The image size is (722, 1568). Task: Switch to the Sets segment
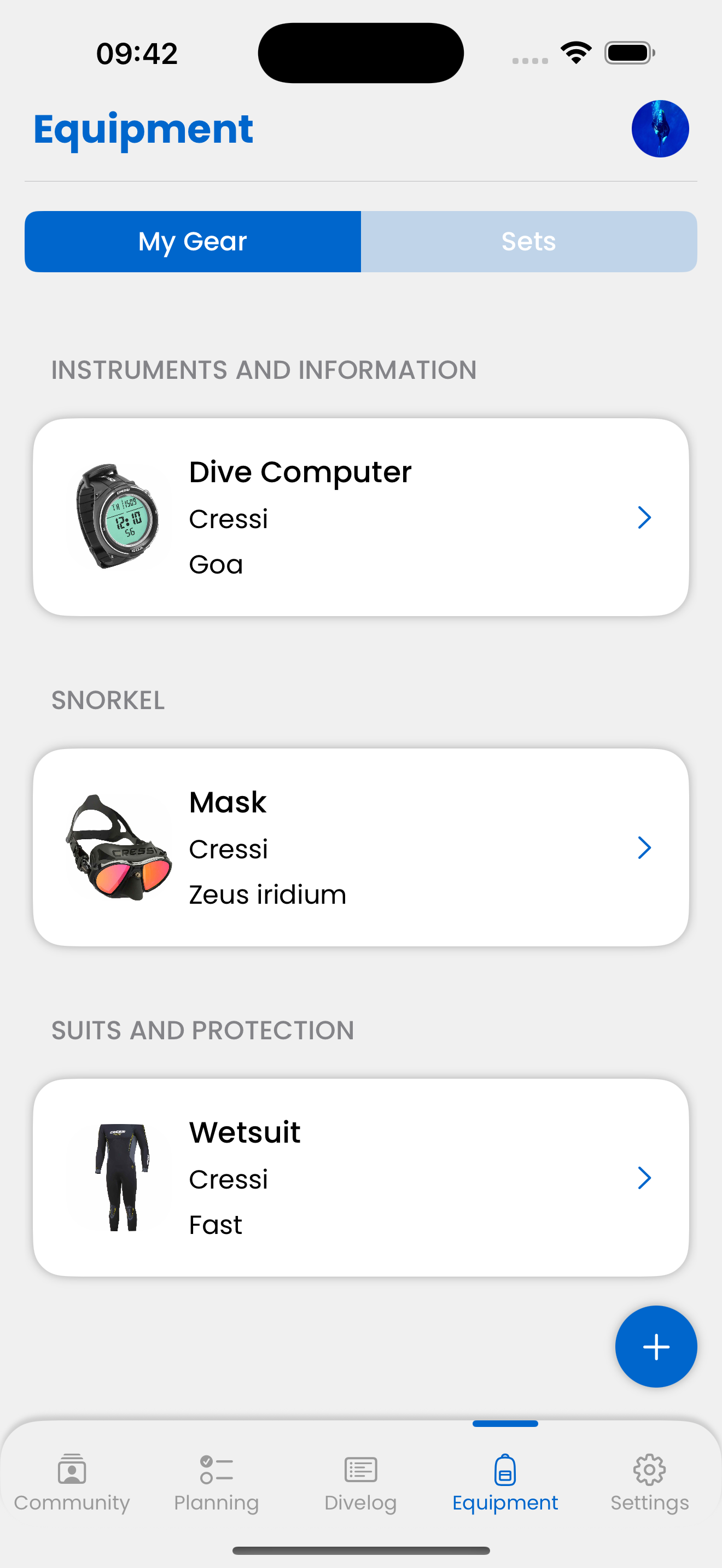click(x=528, y=242)
